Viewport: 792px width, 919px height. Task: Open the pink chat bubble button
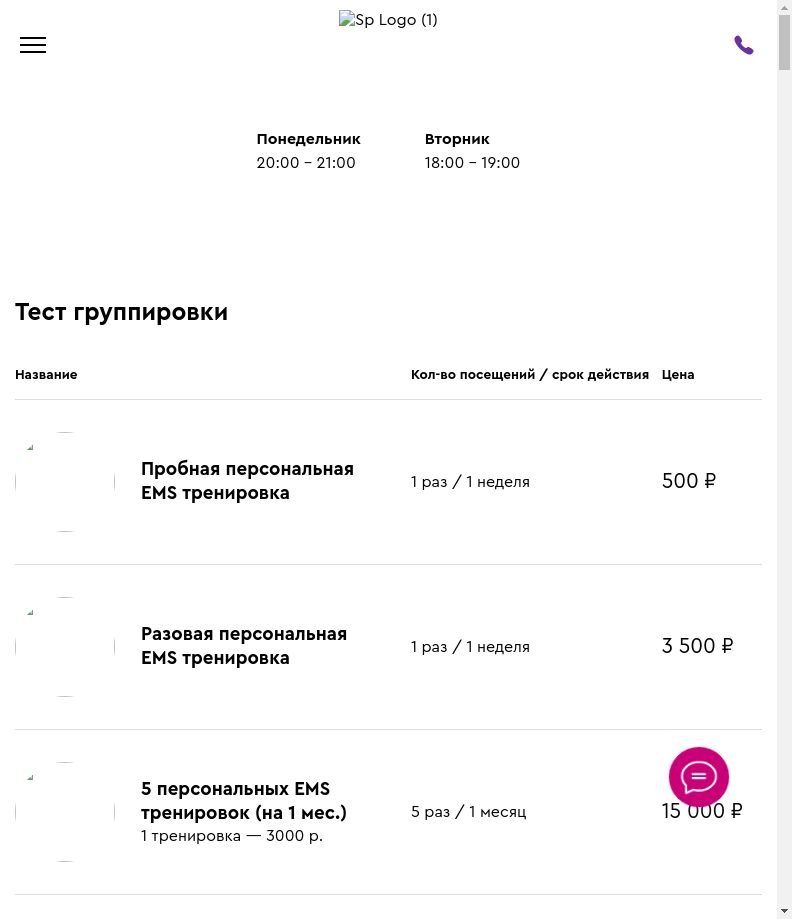pos(698,777)
